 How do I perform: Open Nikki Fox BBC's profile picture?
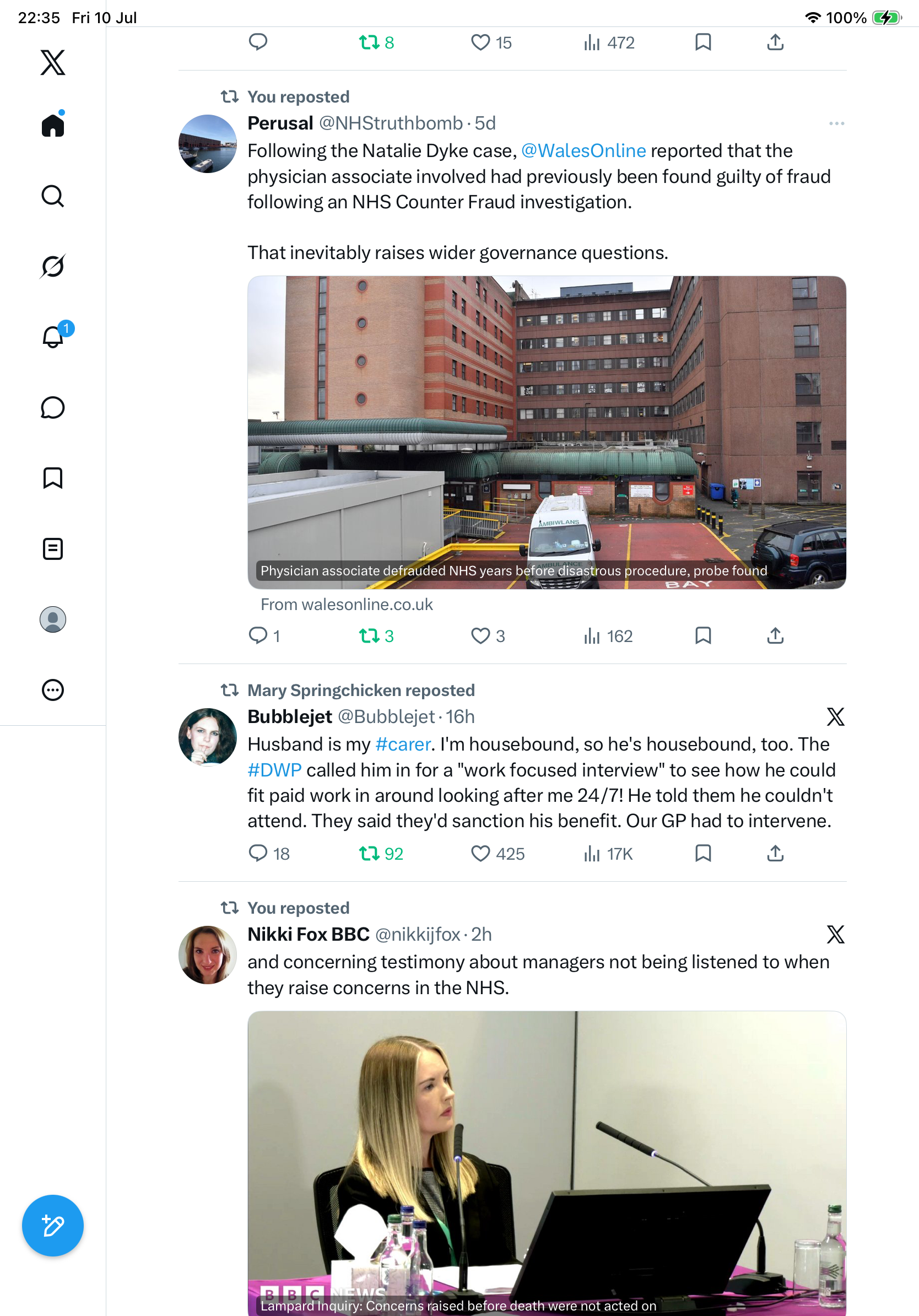point(207,955)
